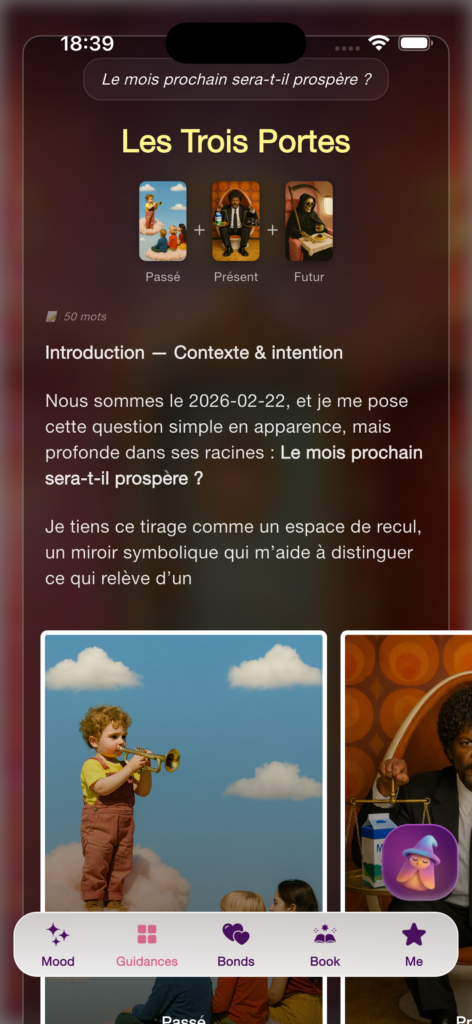Tap the wizard owl floating button

tap(420, 862)
